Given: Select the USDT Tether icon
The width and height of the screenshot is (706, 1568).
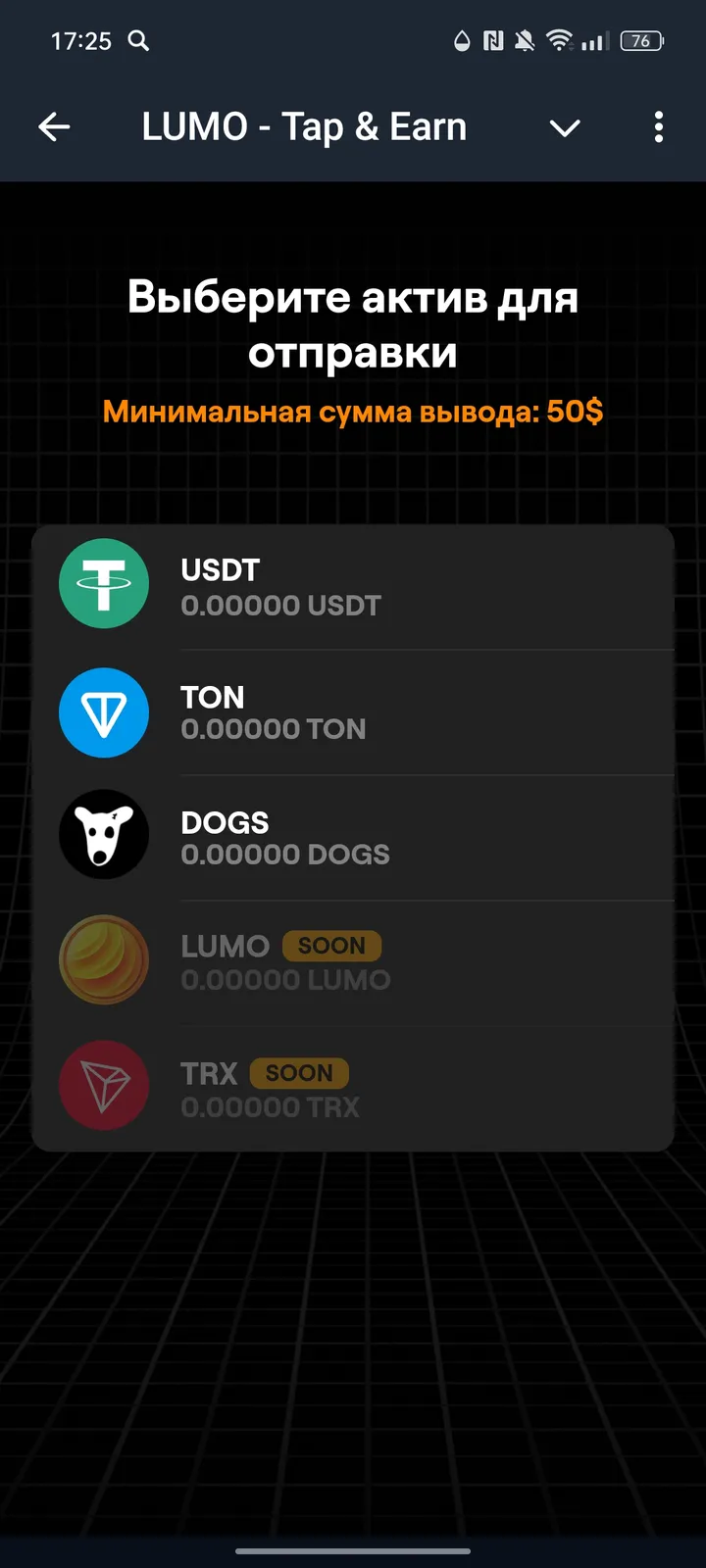Looking at the screenshot, I should coord(103,584).
